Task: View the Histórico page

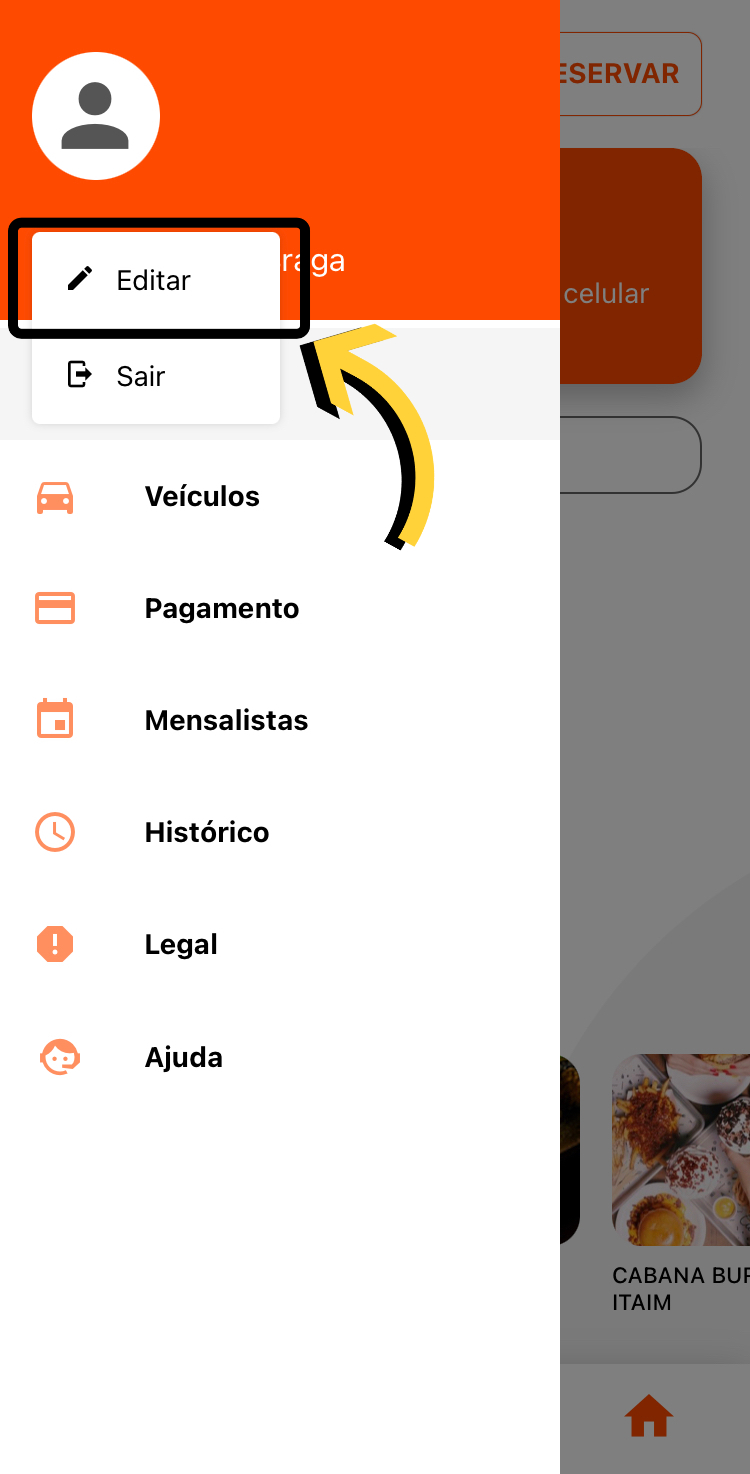Action: point(280,832)
